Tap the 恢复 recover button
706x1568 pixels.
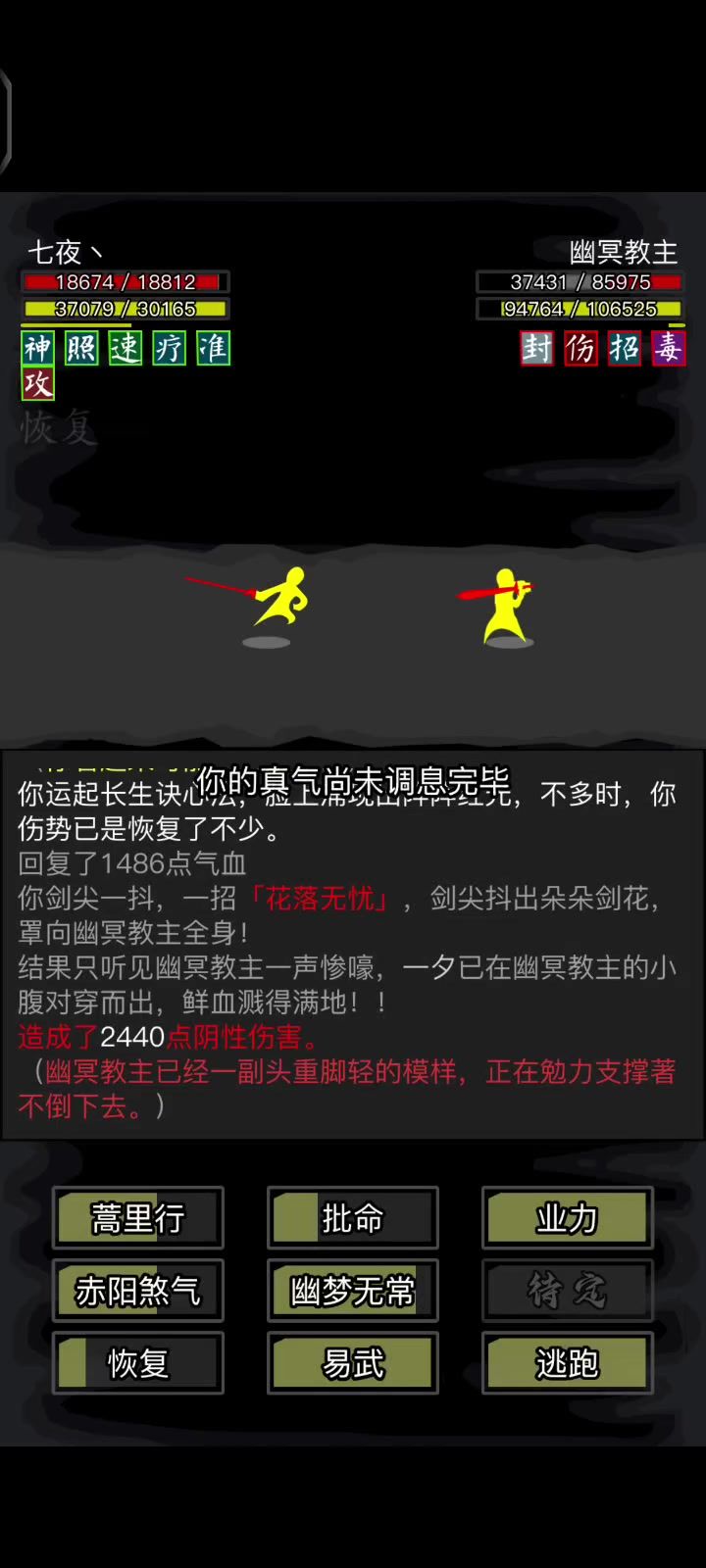[137, 1362]
